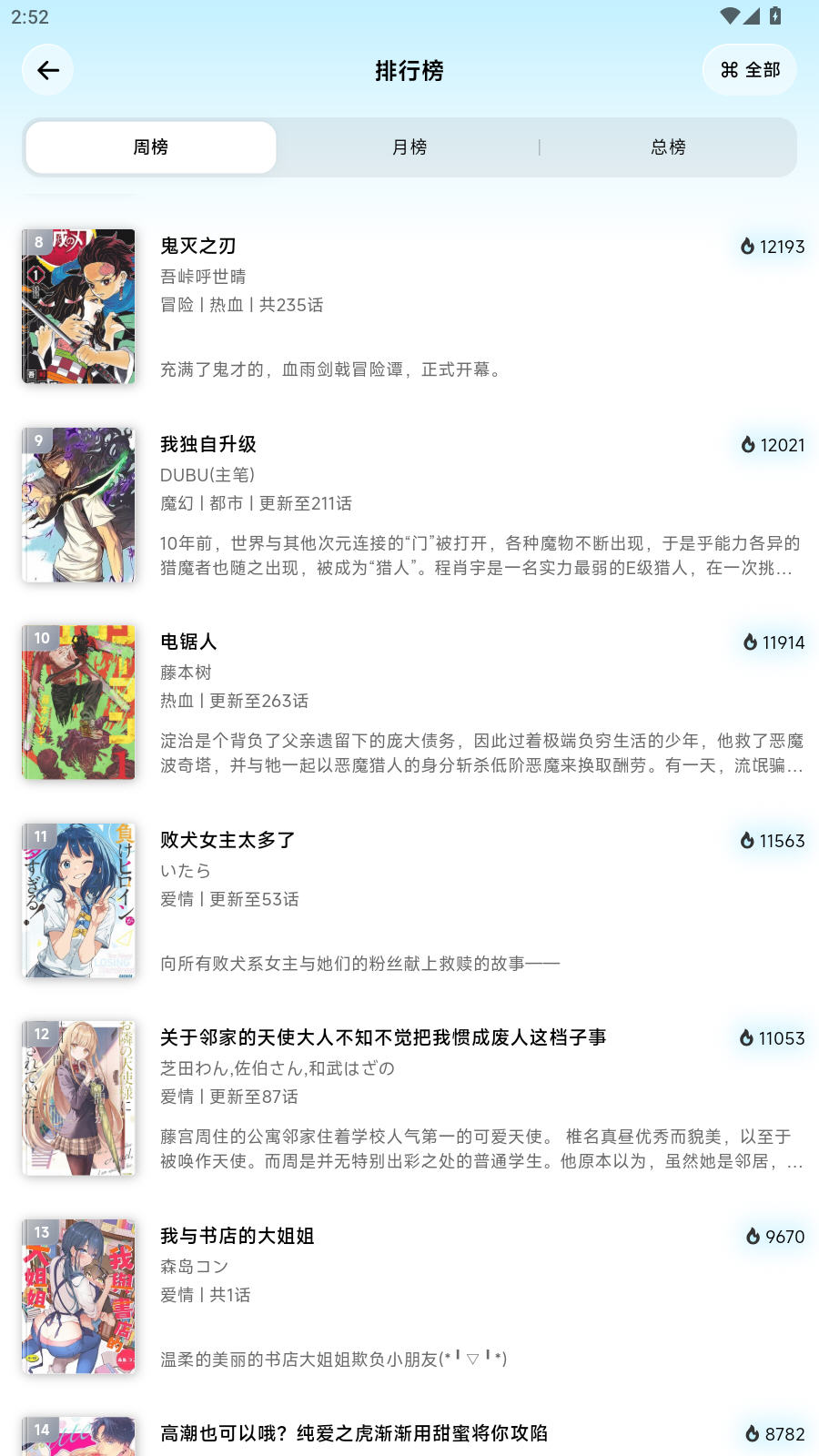The width and height of the screenshot is (819, 1456).
Task: Tap the 败犬女主太多了 cover thumbnail
Action: click(x=78, y=899)
